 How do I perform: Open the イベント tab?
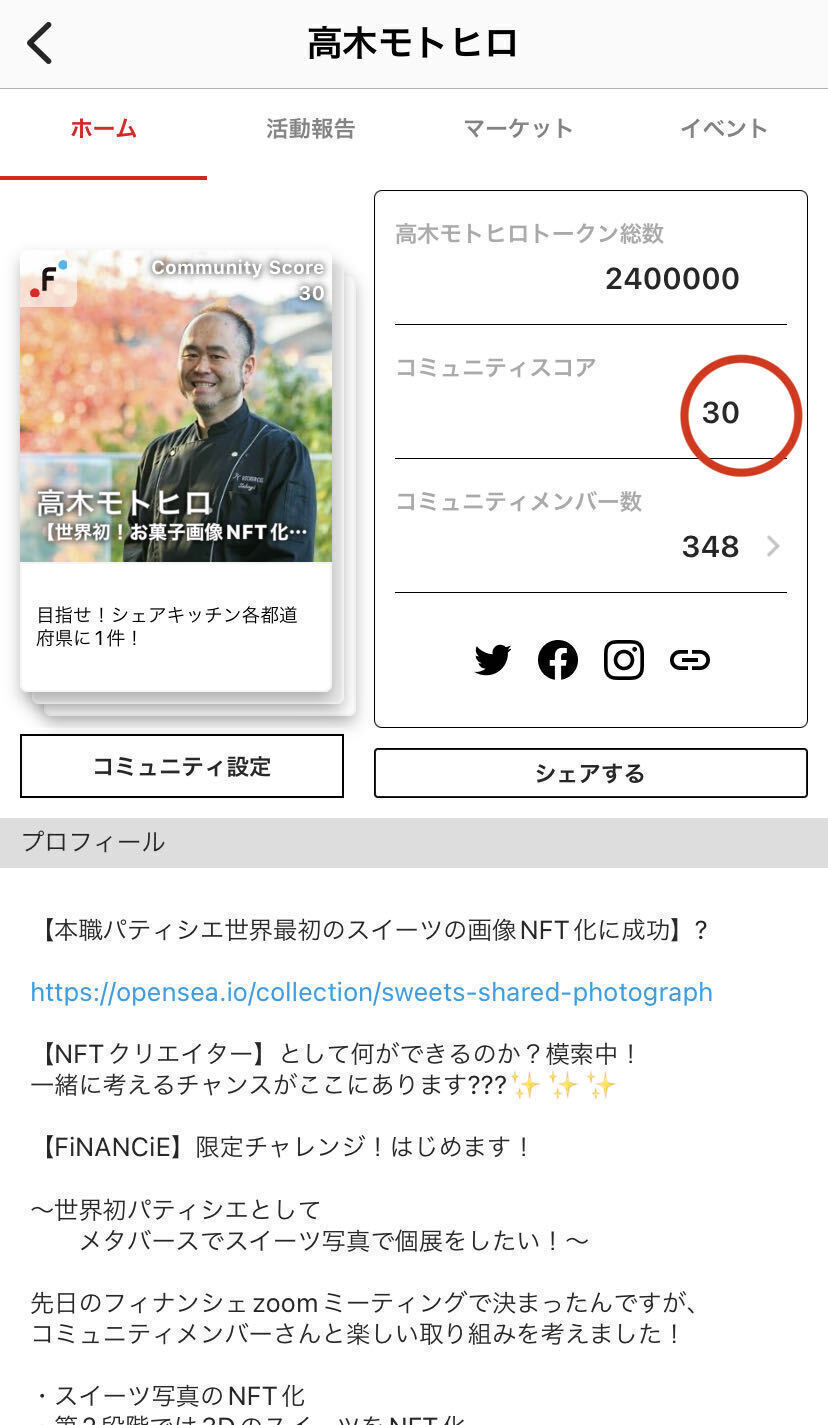click(x=724, y=129)
